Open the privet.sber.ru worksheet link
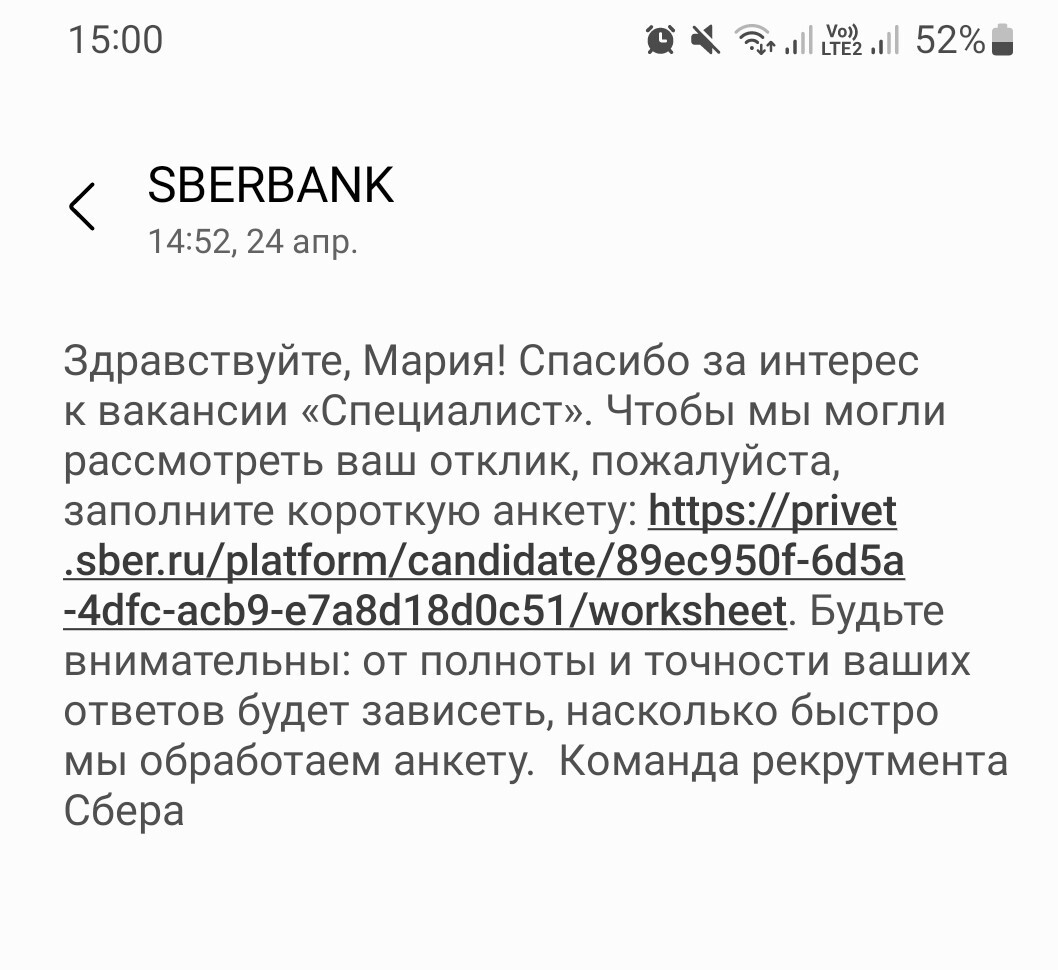Screen dimensions: 1058x970 [484, 563]
